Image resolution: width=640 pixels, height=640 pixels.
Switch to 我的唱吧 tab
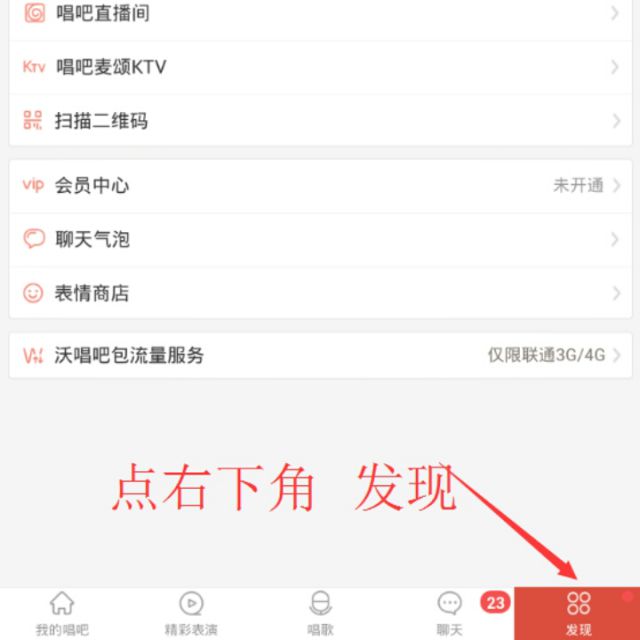62,613
